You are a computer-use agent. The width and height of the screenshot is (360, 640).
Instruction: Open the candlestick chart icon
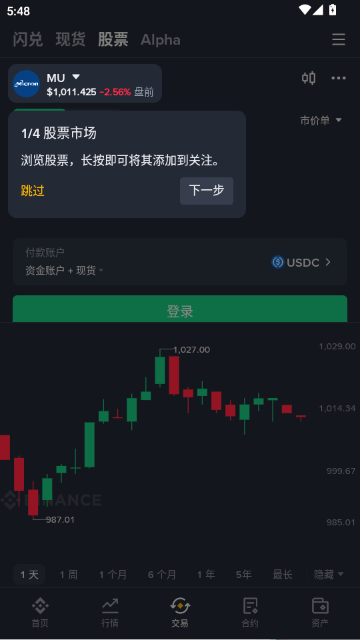309,78
